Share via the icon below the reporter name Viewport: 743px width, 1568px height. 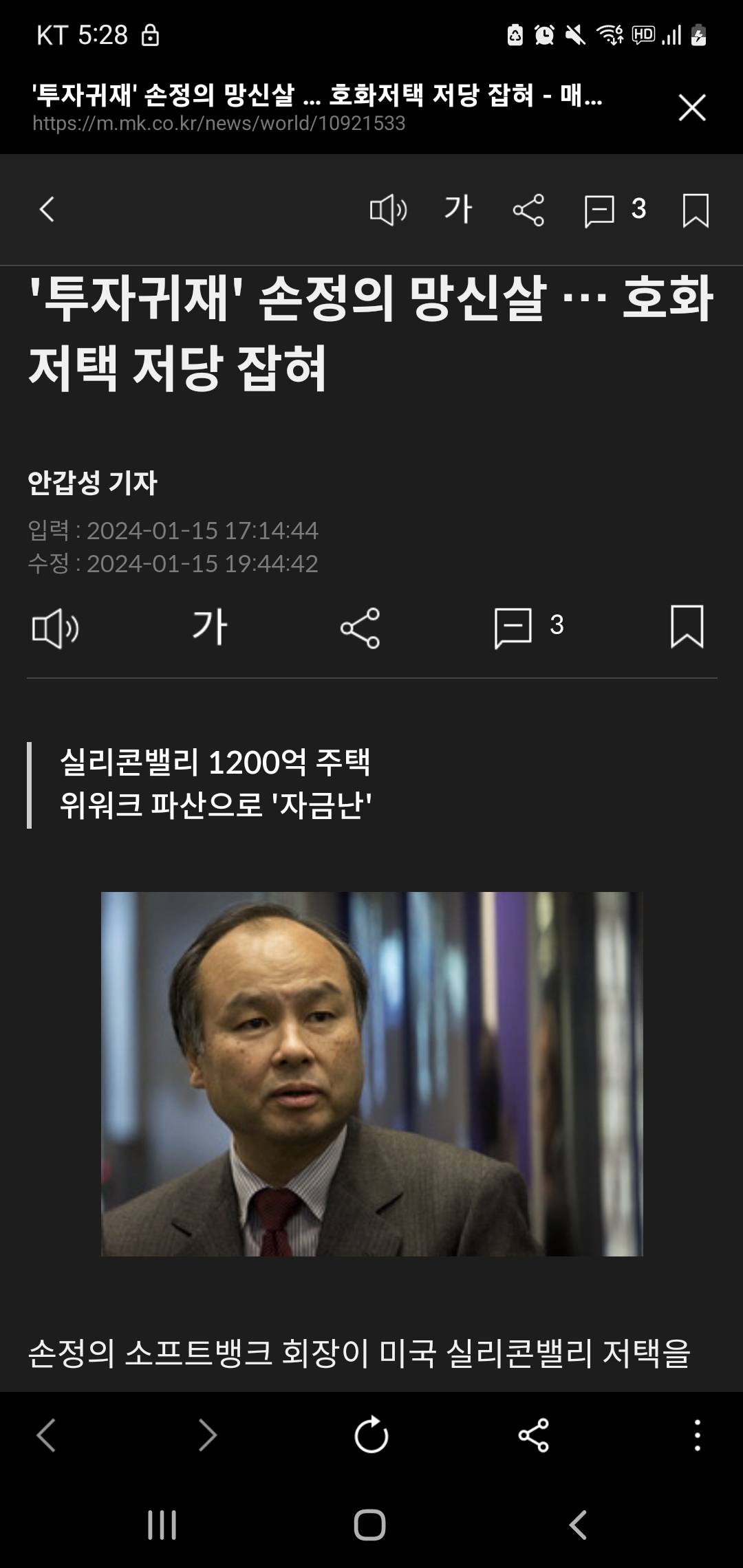coord(360,628)
